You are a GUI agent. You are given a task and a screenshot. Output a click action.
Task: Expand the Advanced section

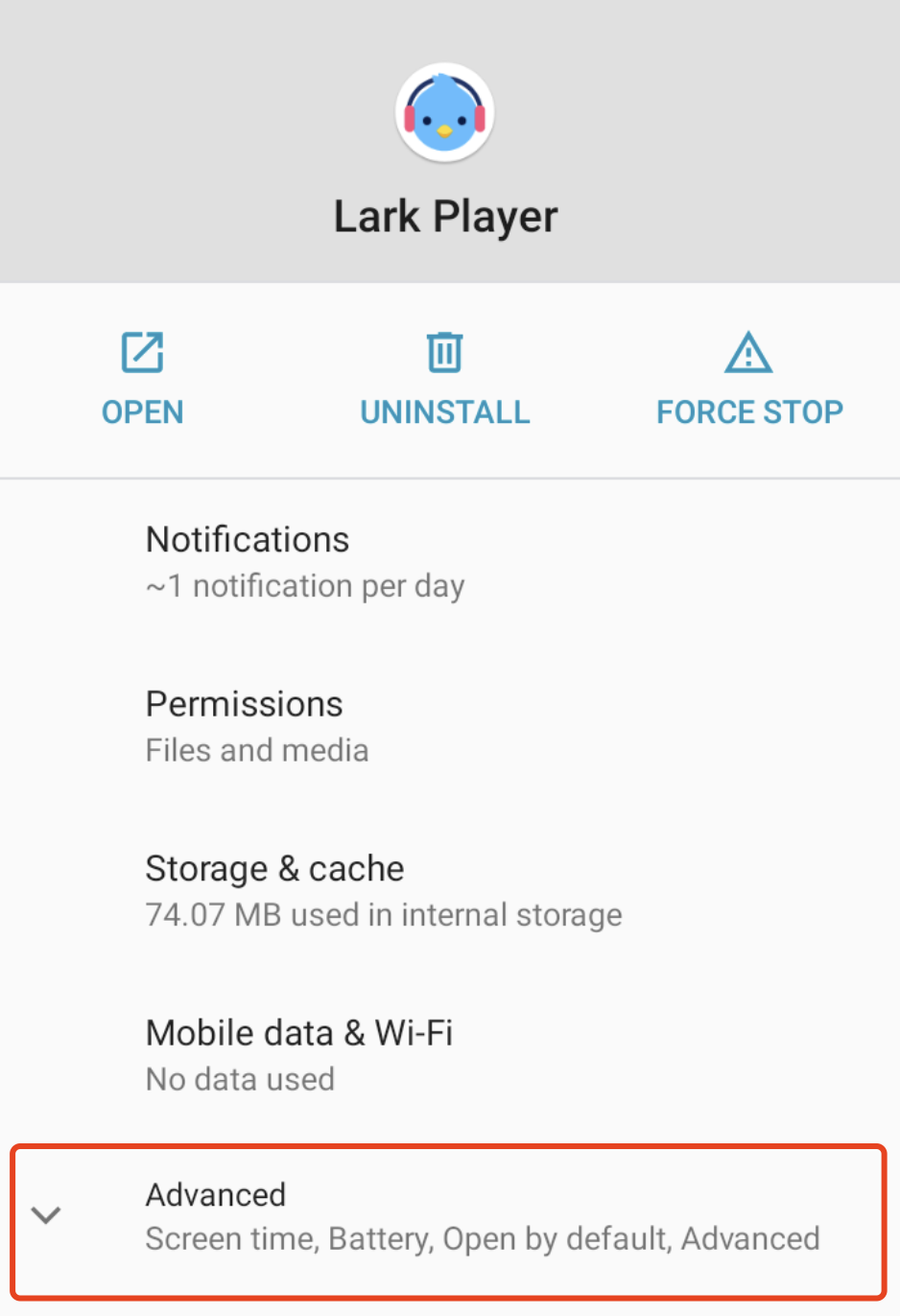[x=448, y=1216]
